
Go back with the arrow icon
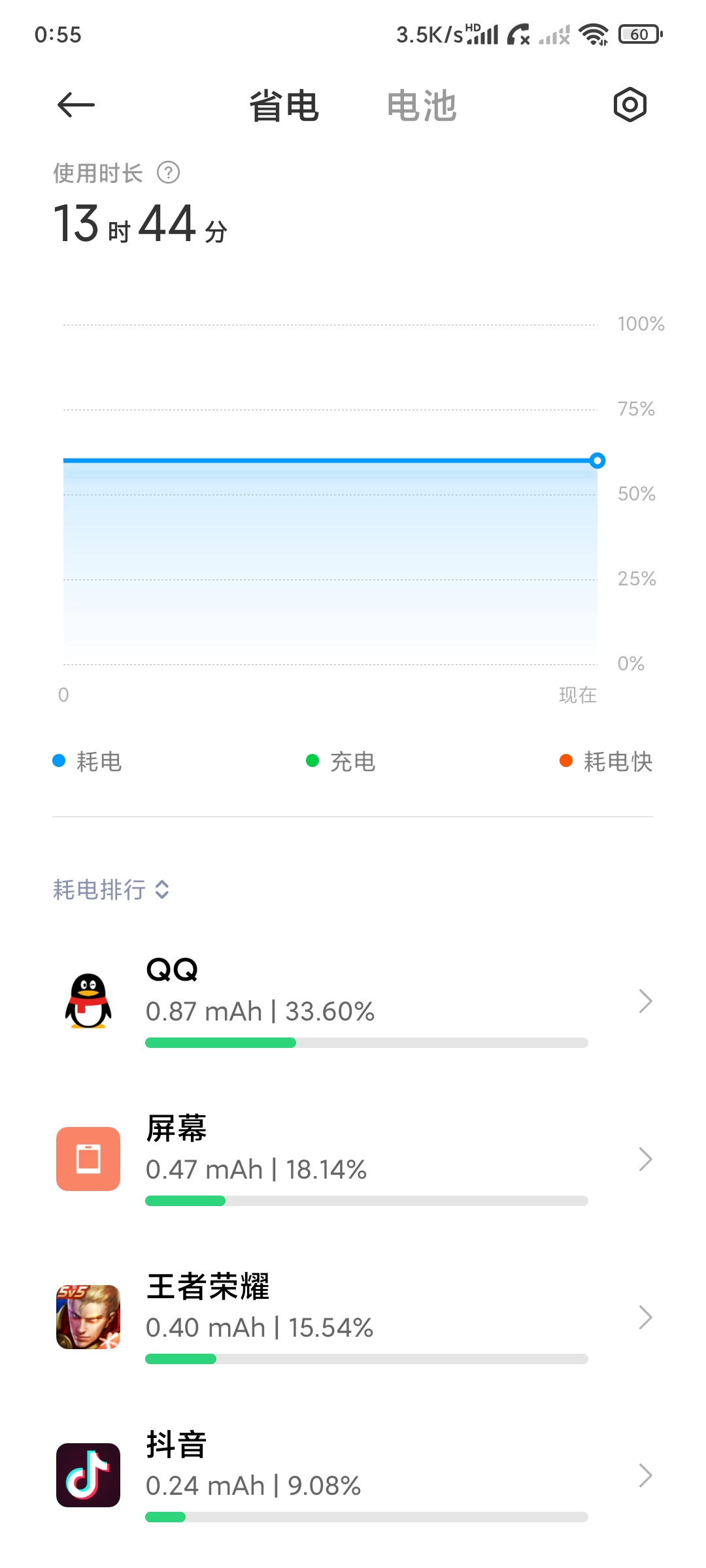pos(76,105)
